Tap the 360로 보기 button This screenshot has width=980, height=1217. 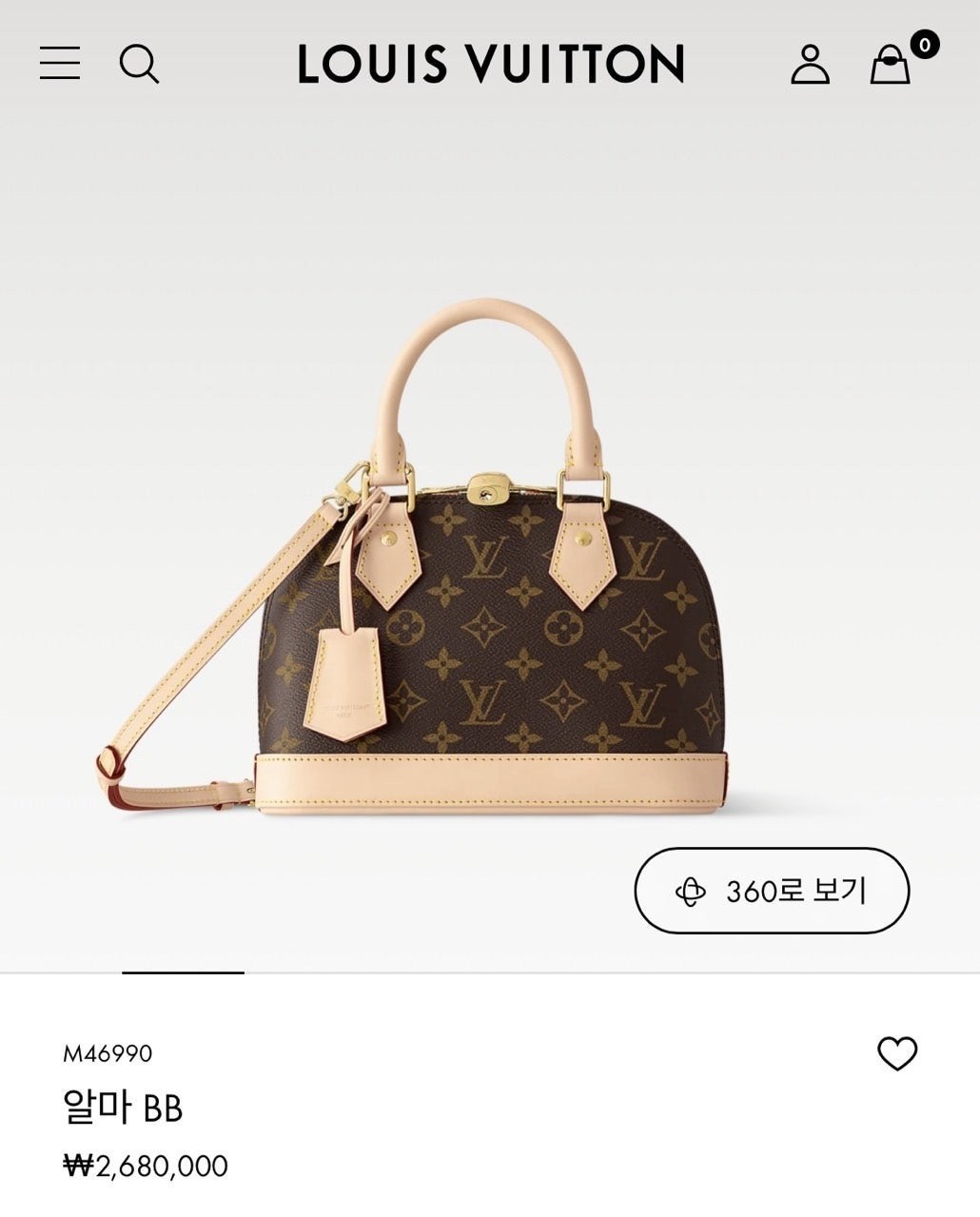pyautogui.click(x=772, y=891)
